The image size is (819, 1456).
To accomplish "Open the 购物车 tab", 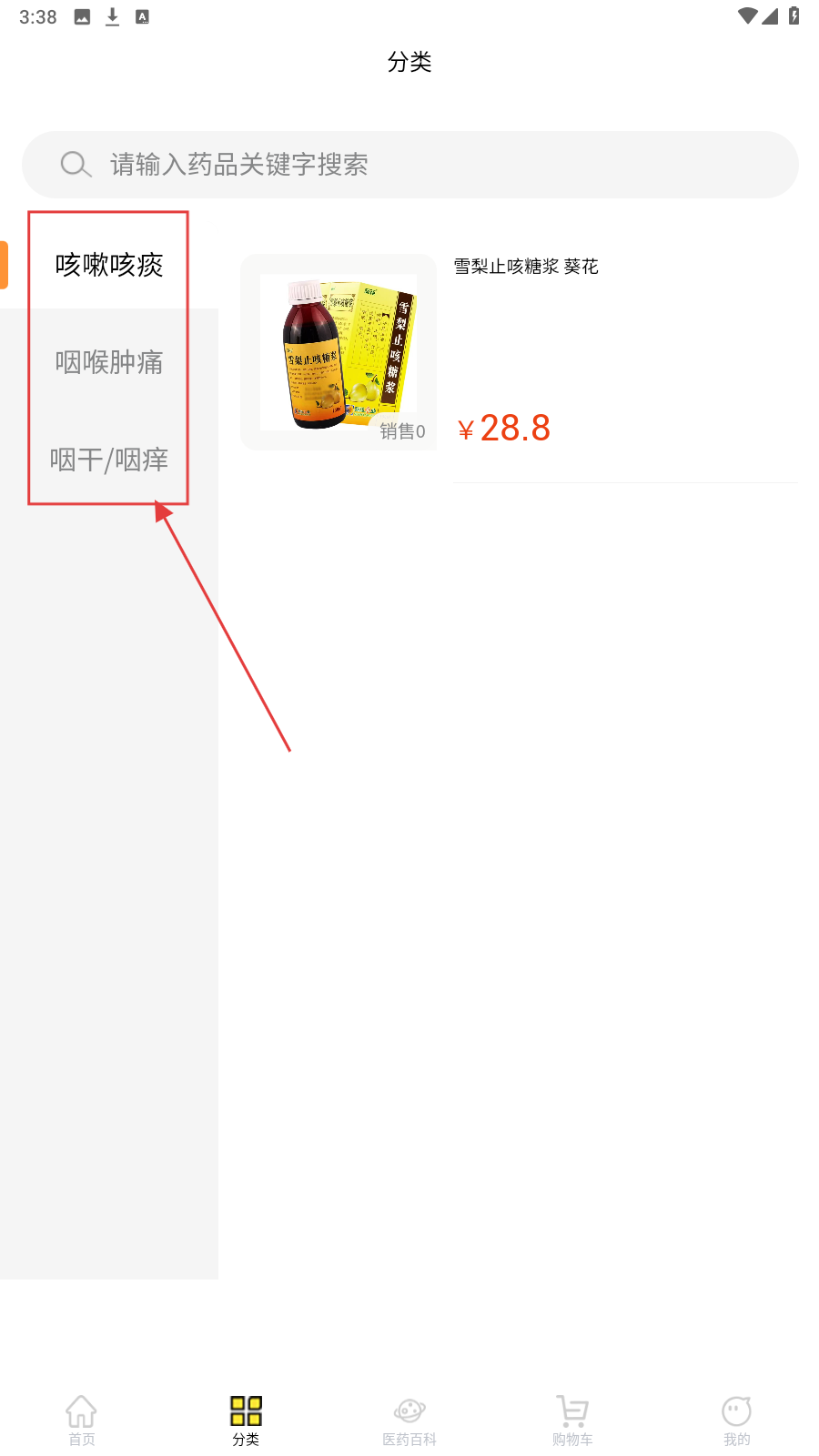I will coord(572,1420).
